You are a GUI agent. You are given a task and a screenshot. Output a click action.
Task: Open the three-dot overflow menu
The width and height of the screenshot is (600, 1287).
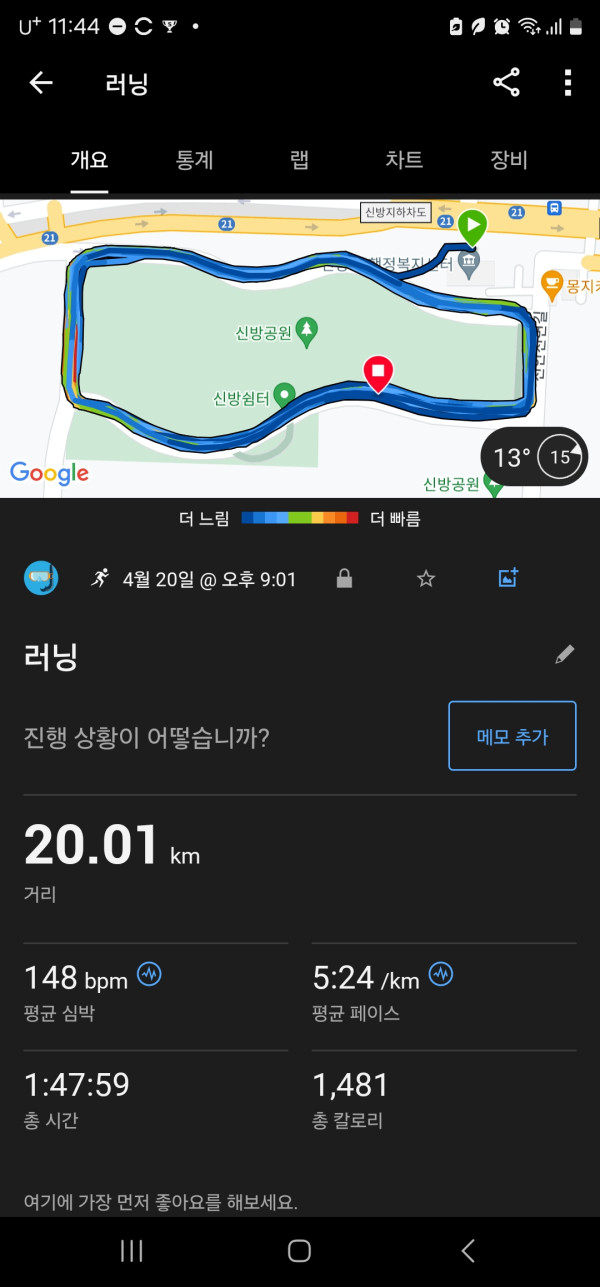click(x=568, y=83)
